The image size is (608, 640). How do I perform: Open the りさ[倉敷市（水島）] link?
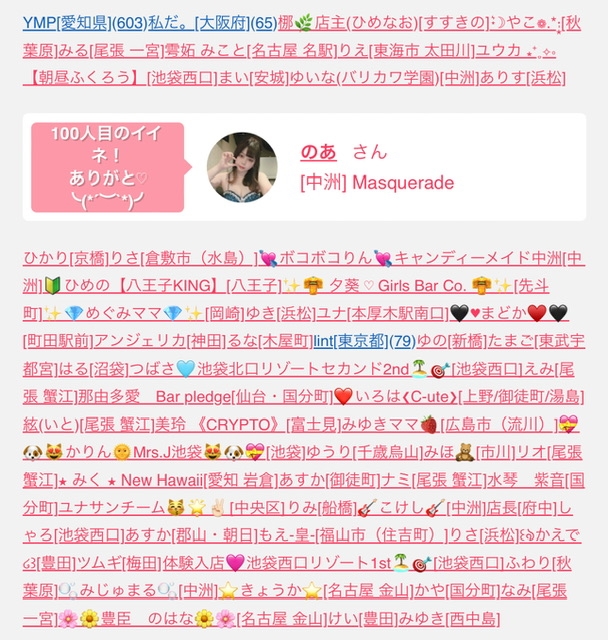coord(184,258)
